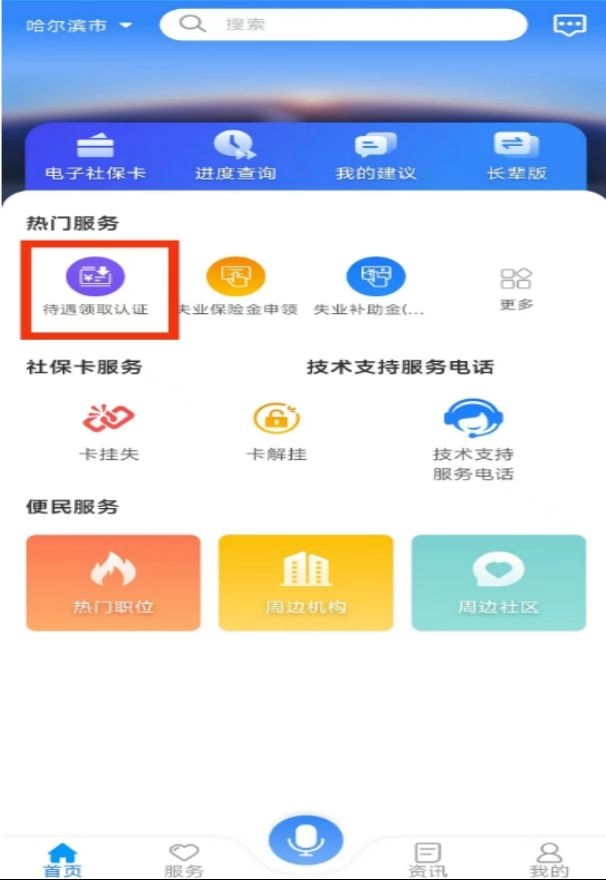Open 卡解挂 service
The width and height of the screenshot is (606, 880).
(x=276, y=430)
